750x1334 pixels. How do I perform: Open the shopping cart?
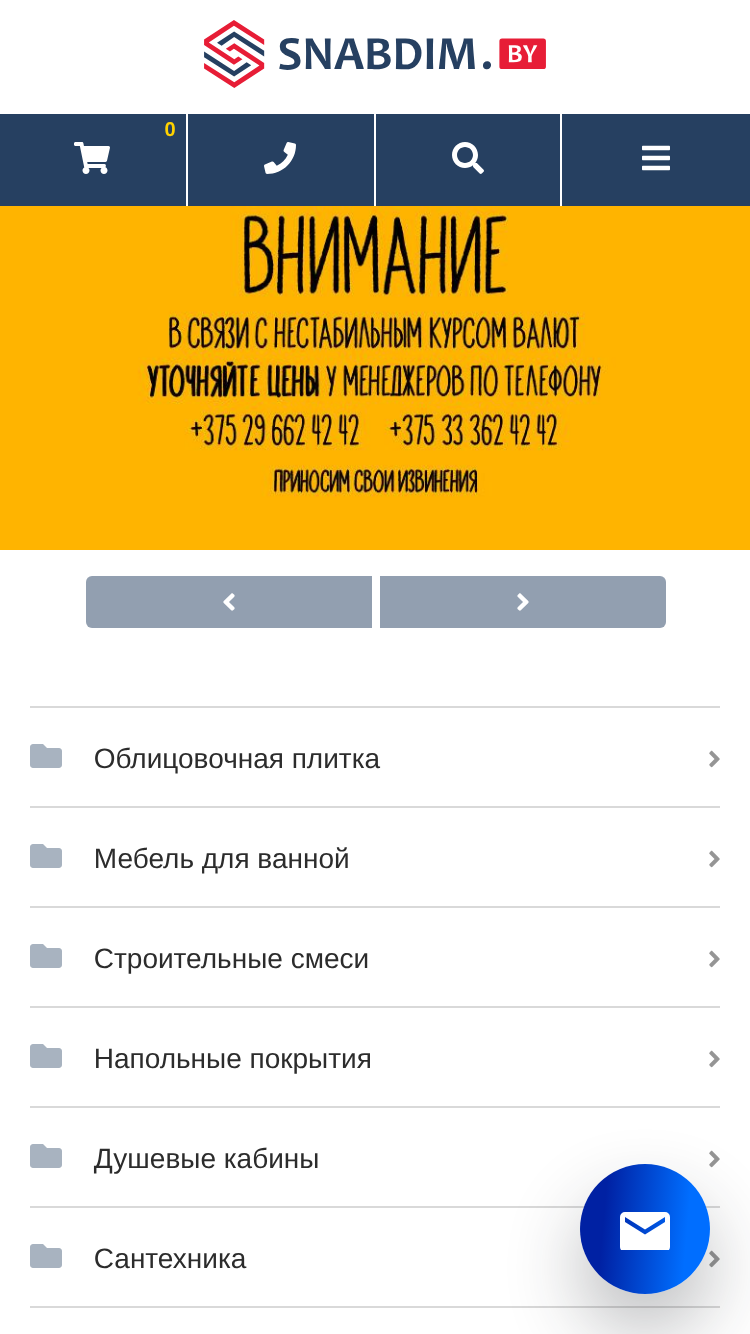pos(93,160)
